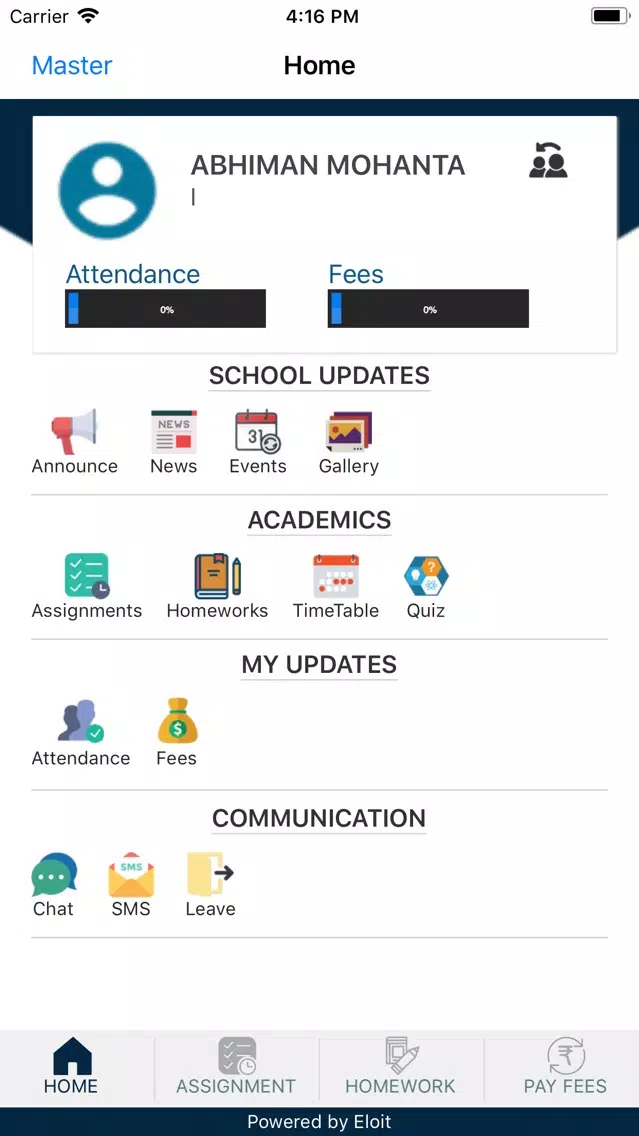Select the Home tab
This screenshot has height=1136, width=639.
71,1066
